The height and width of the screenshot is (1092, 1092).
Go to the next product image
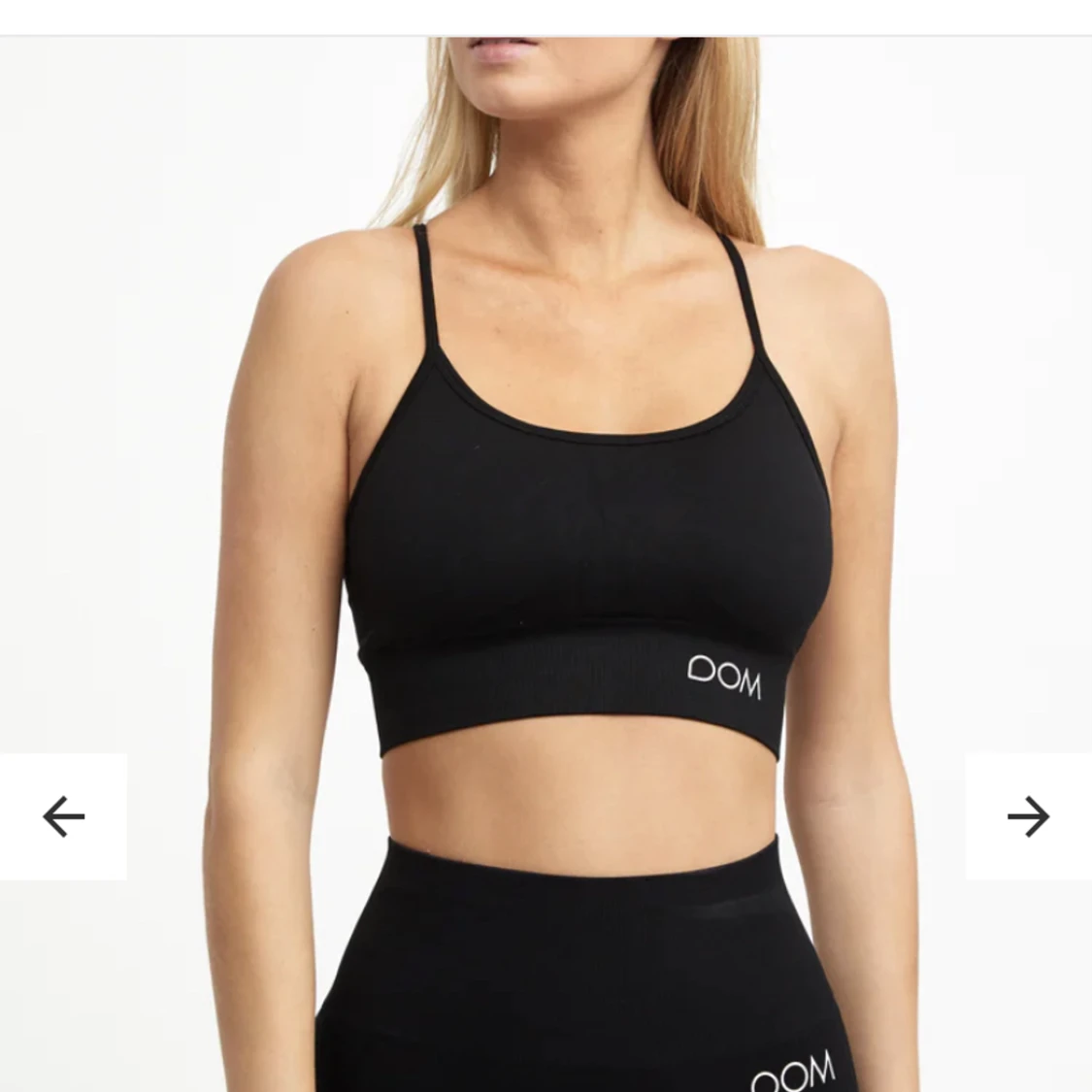(x=1028, y=816)
